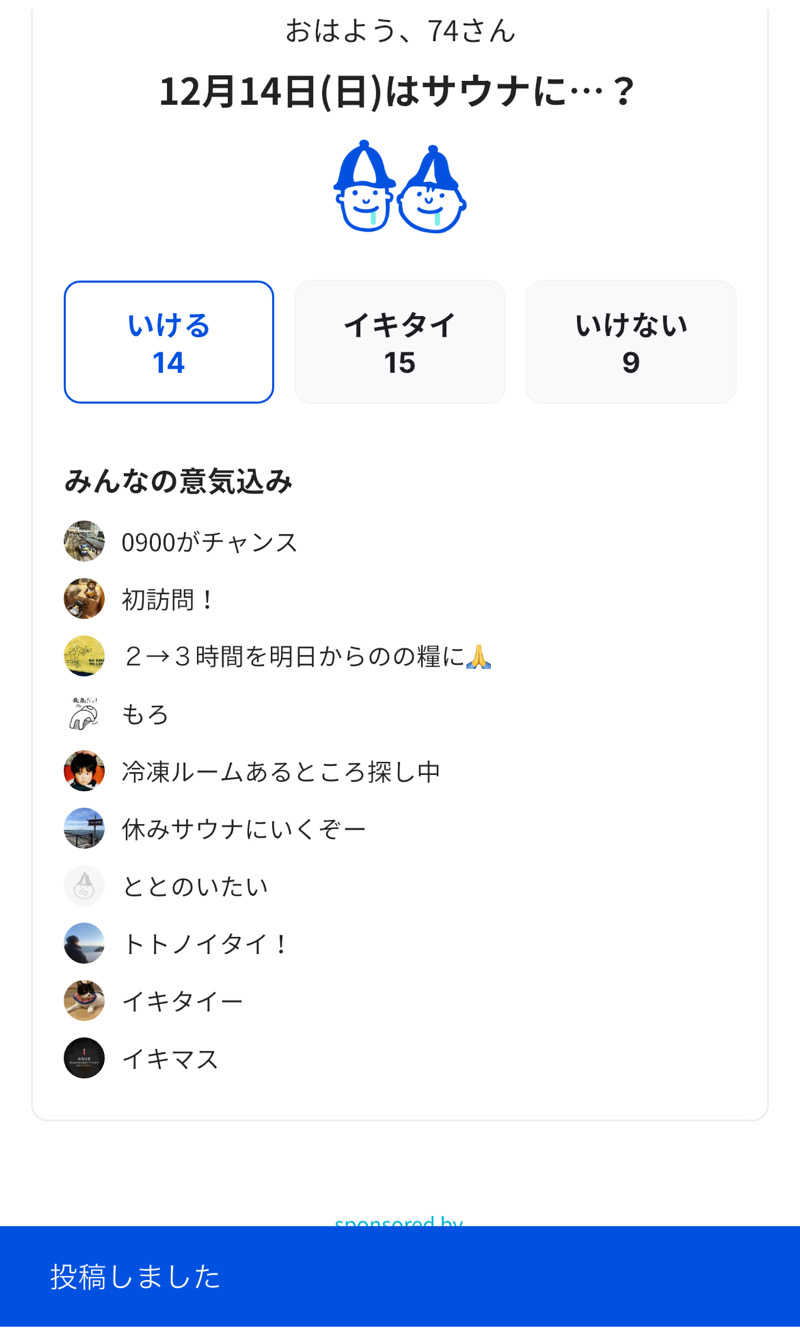Image resolution: width=800 pixels, height=1333 pixels.
Task: Select the いける vote count 14
Action: [x=168, y=364]
